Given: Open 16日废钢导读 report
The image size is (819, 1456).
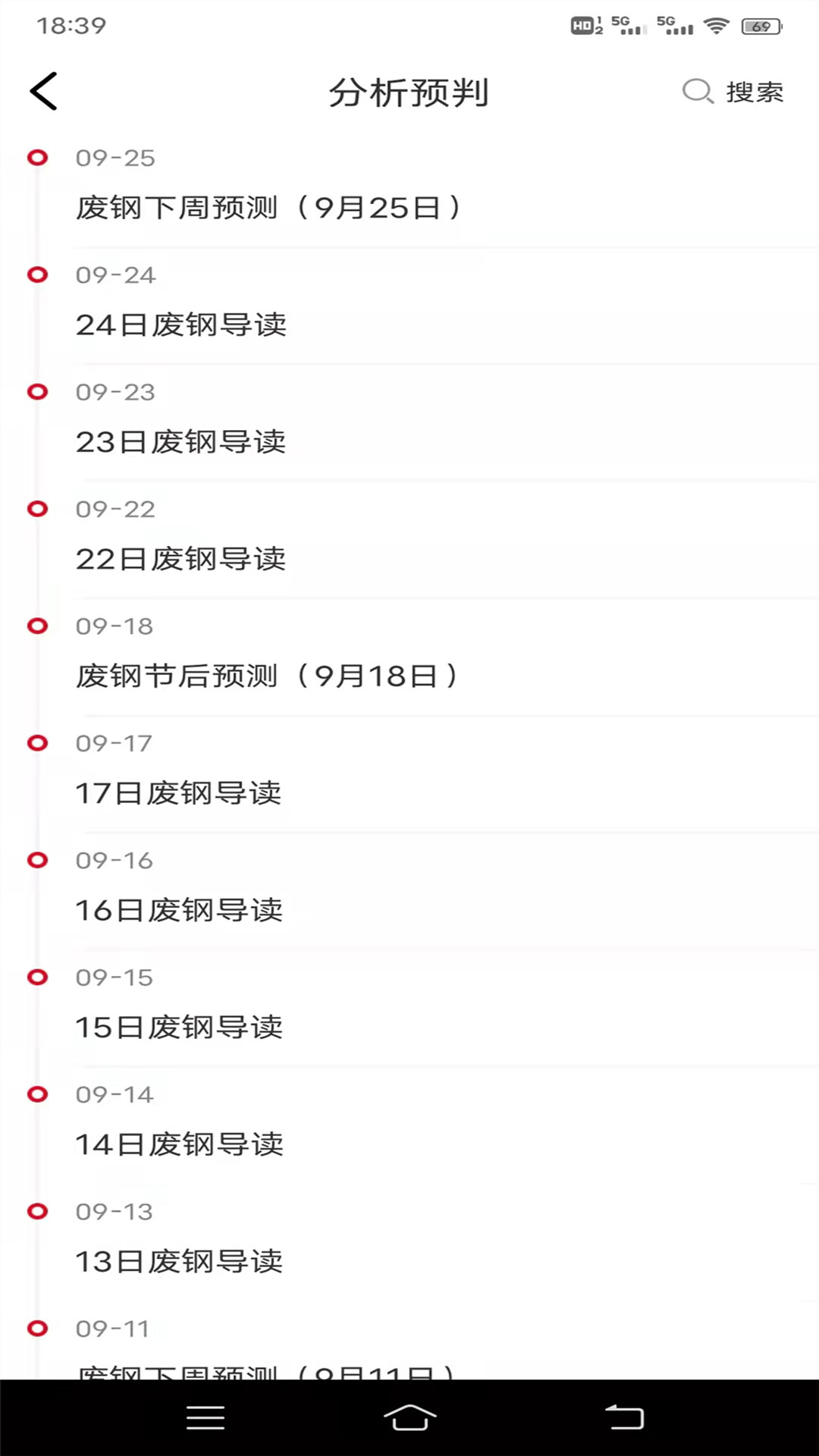Looking at the screenshot, I should pyautogui.click(x=179, y=911).
